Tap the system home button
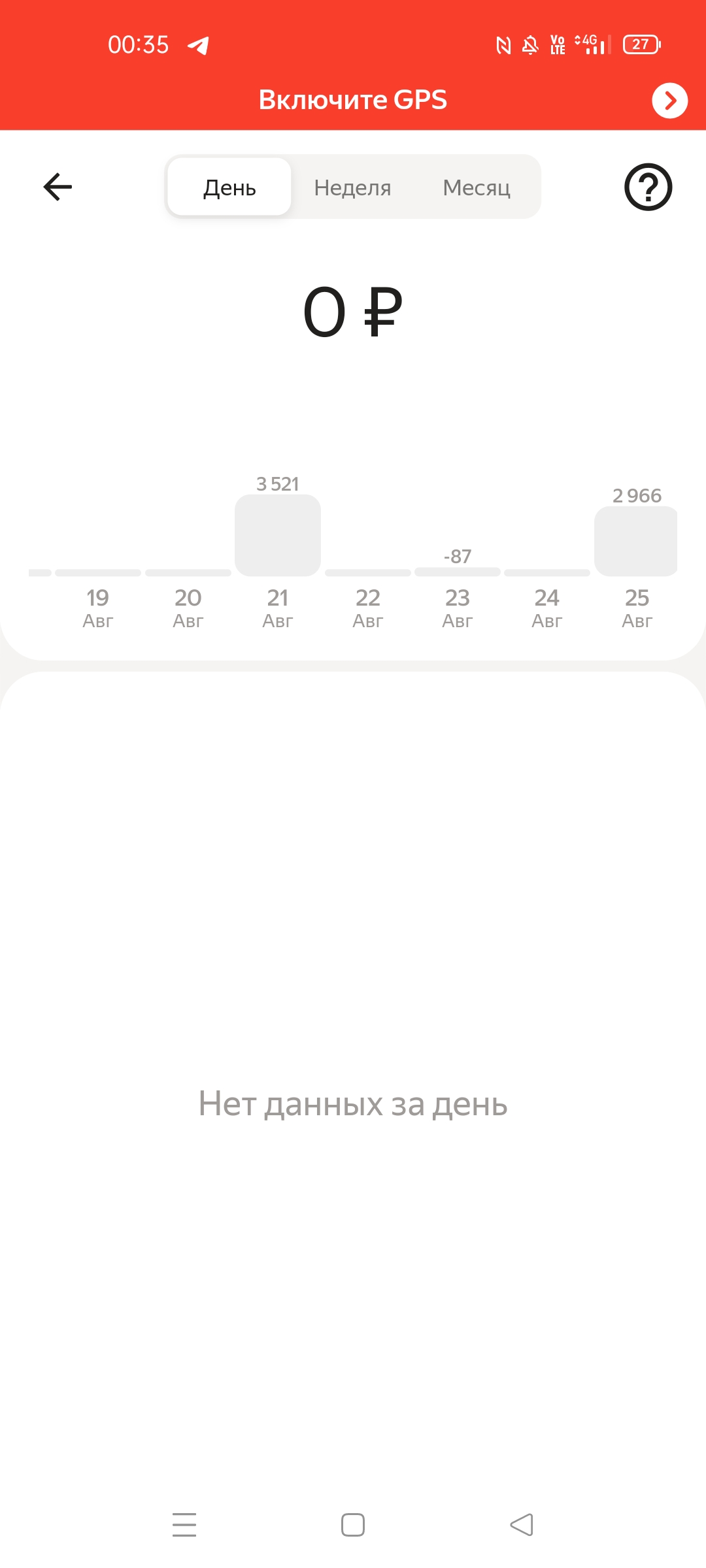The image size is (706, 1568). click(x=353, y=1525)
